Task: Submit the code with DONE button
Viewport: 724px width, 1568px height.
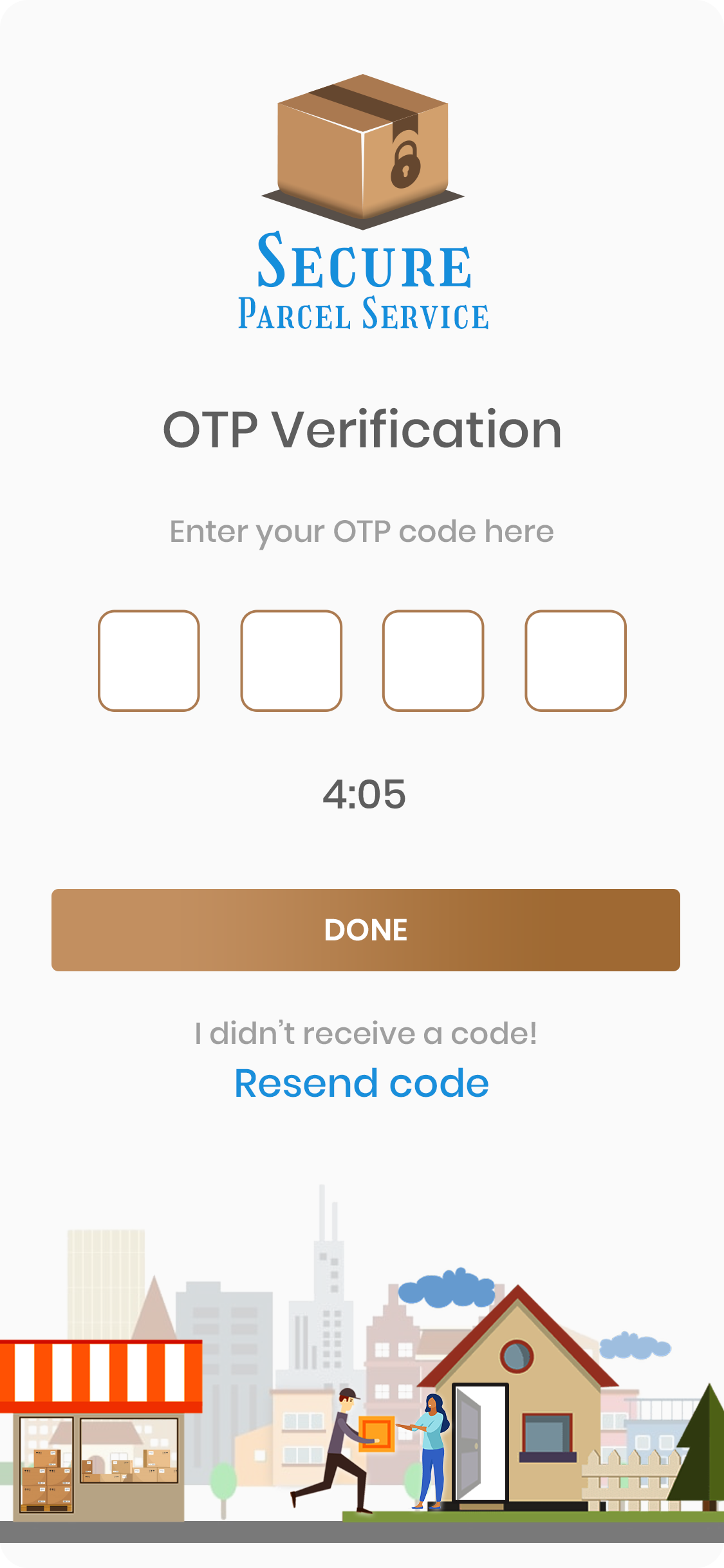Action: click(x=366, y=929)
